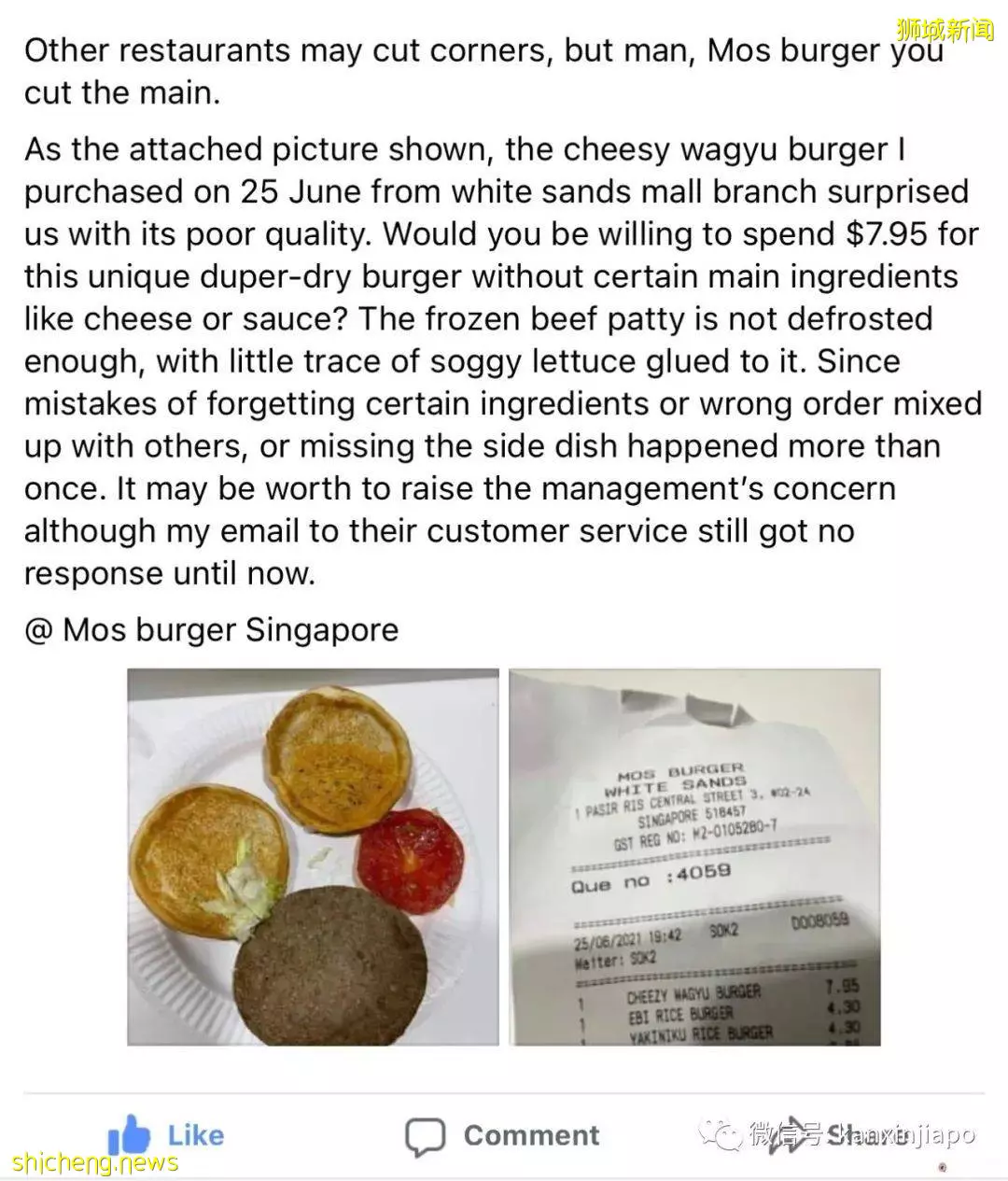Like this Mos burger post
This screenshot has height=1181, width=1008.
[x=168, y=1135]
